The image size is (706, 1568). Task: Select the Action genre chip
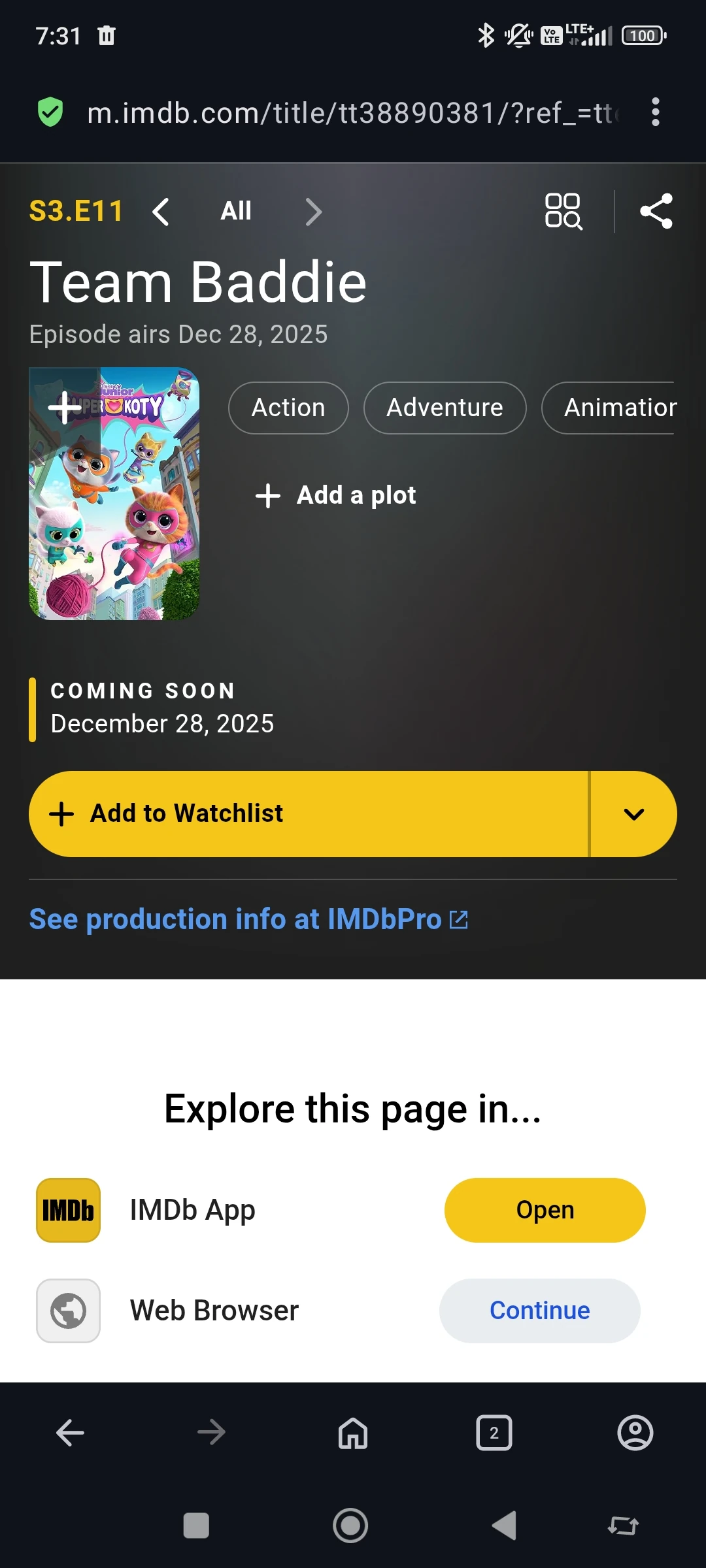point(288,407)
